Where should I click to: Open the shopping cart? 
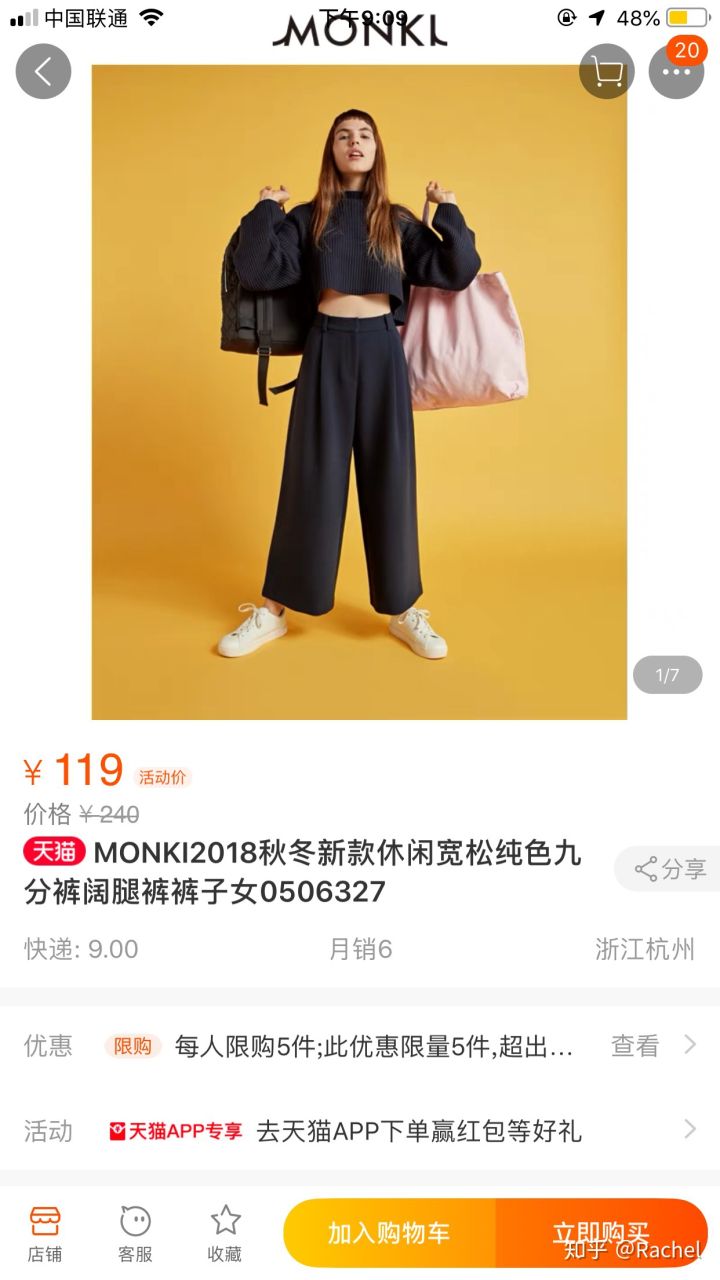coord(606,71)
